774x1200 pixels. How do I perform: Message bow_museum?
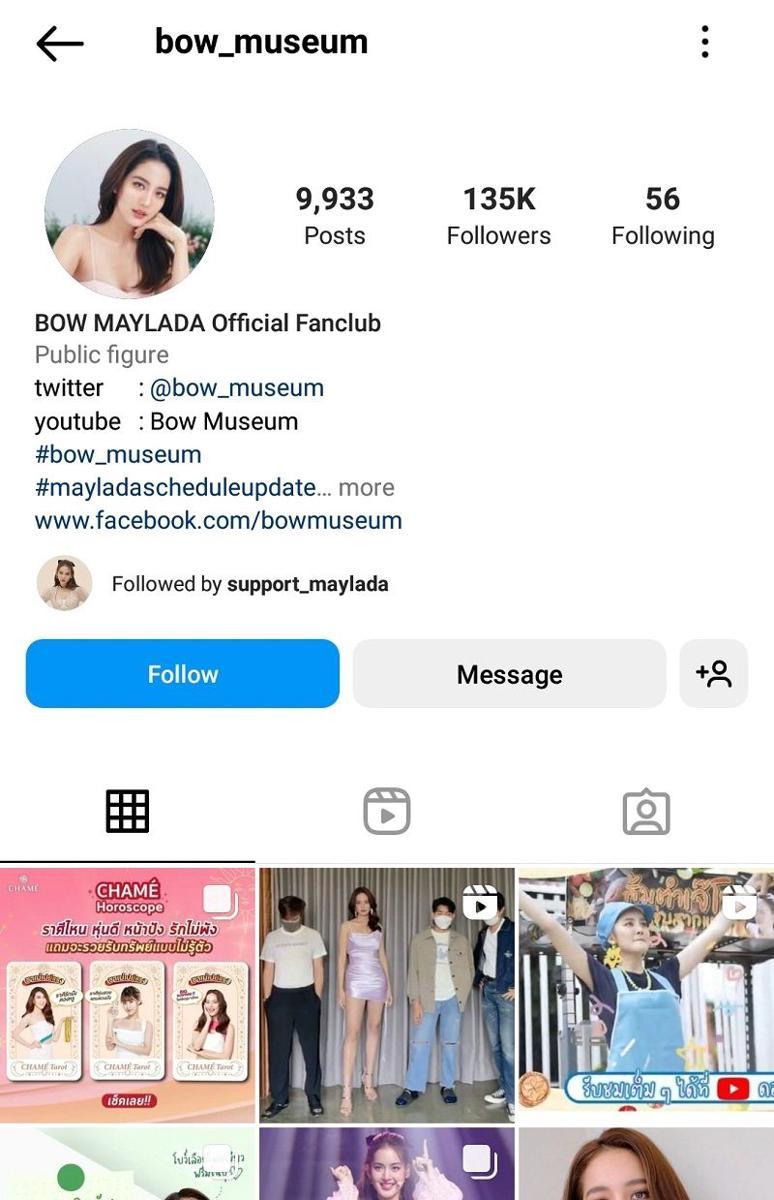point(509,674)
